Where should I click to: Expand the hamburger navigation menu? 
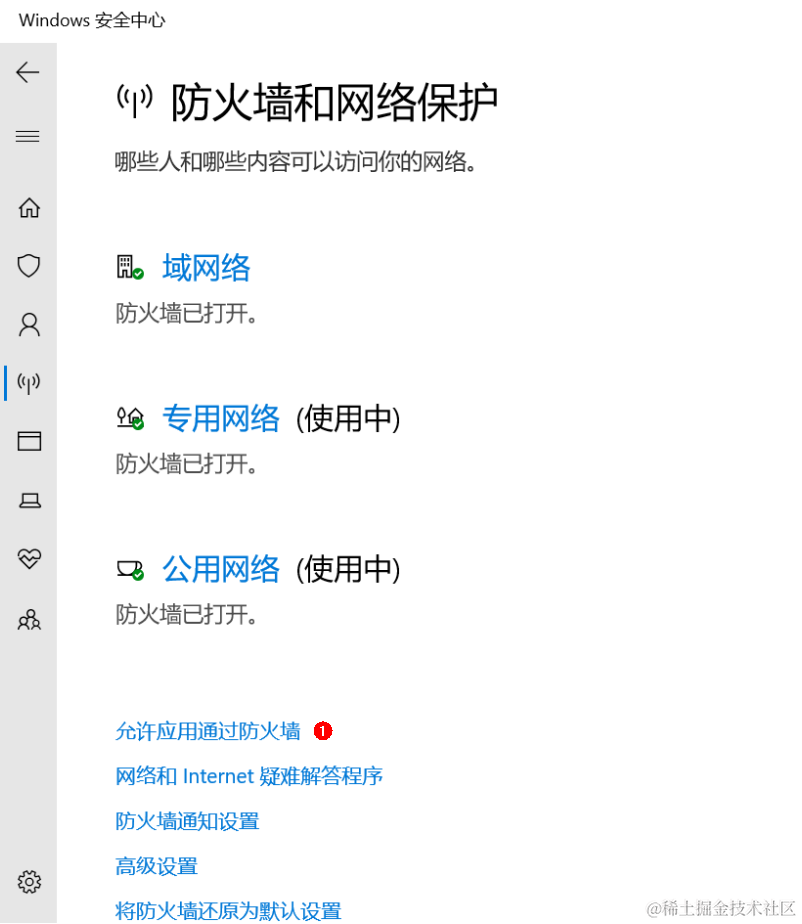28,136
